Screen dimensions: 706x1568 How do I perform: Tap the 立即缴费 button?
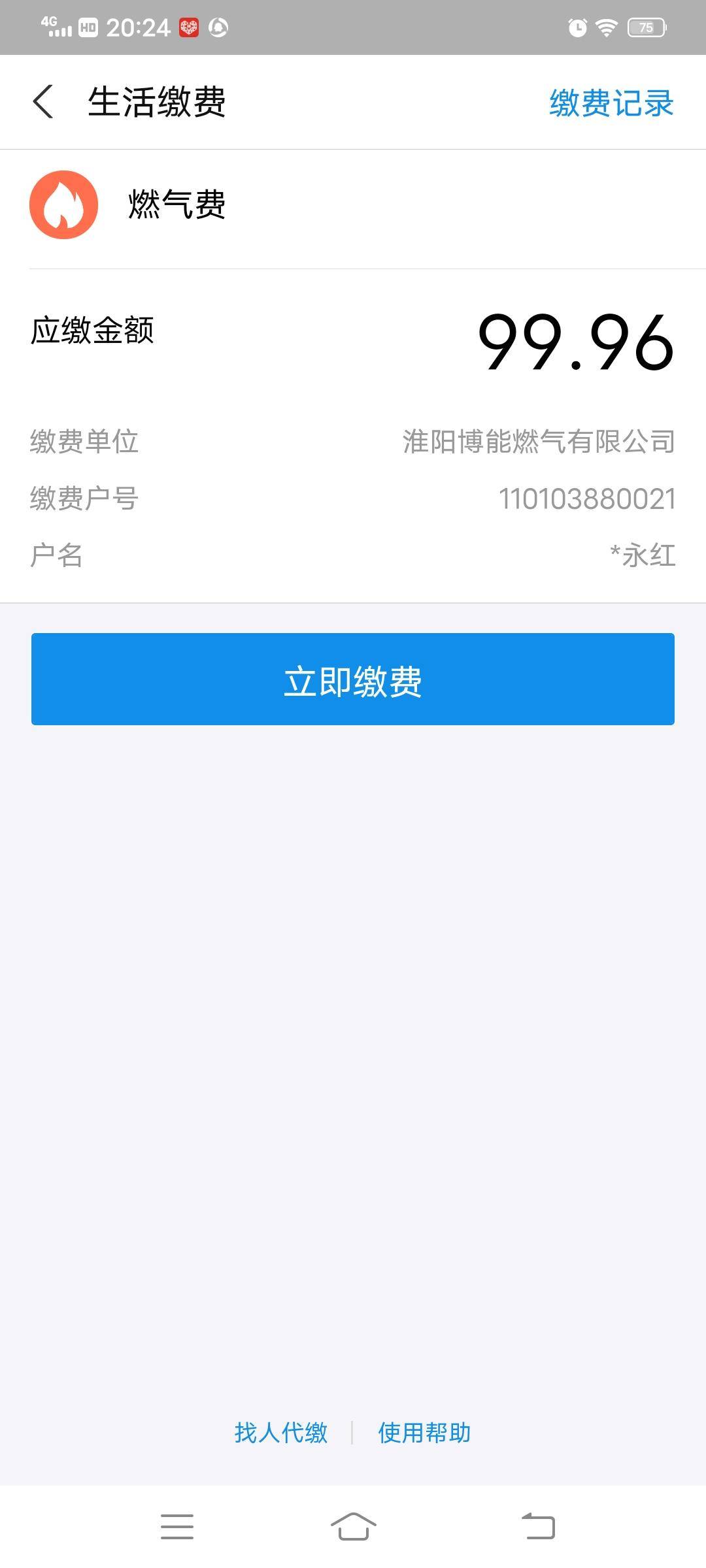point(353,679)
